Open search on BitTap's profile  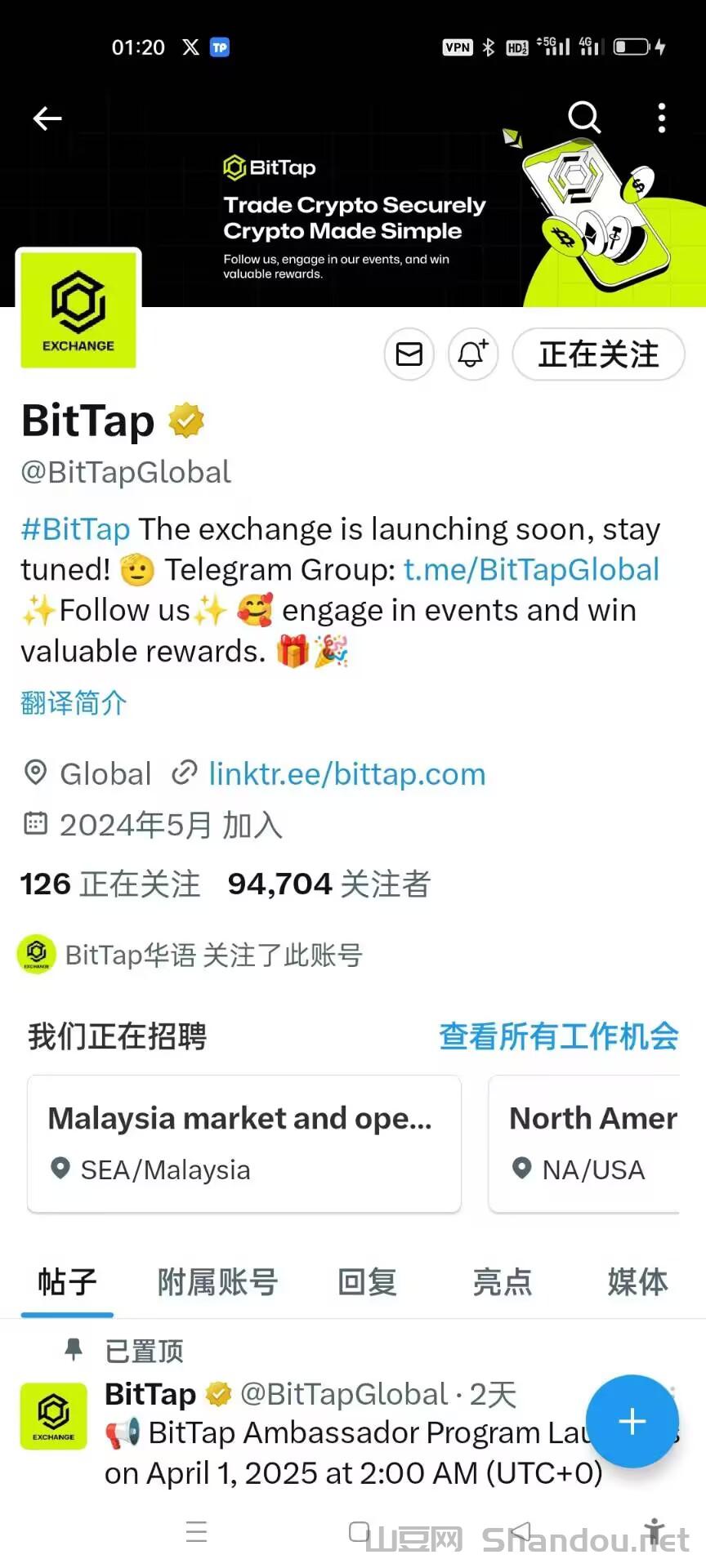pos(584,118)
